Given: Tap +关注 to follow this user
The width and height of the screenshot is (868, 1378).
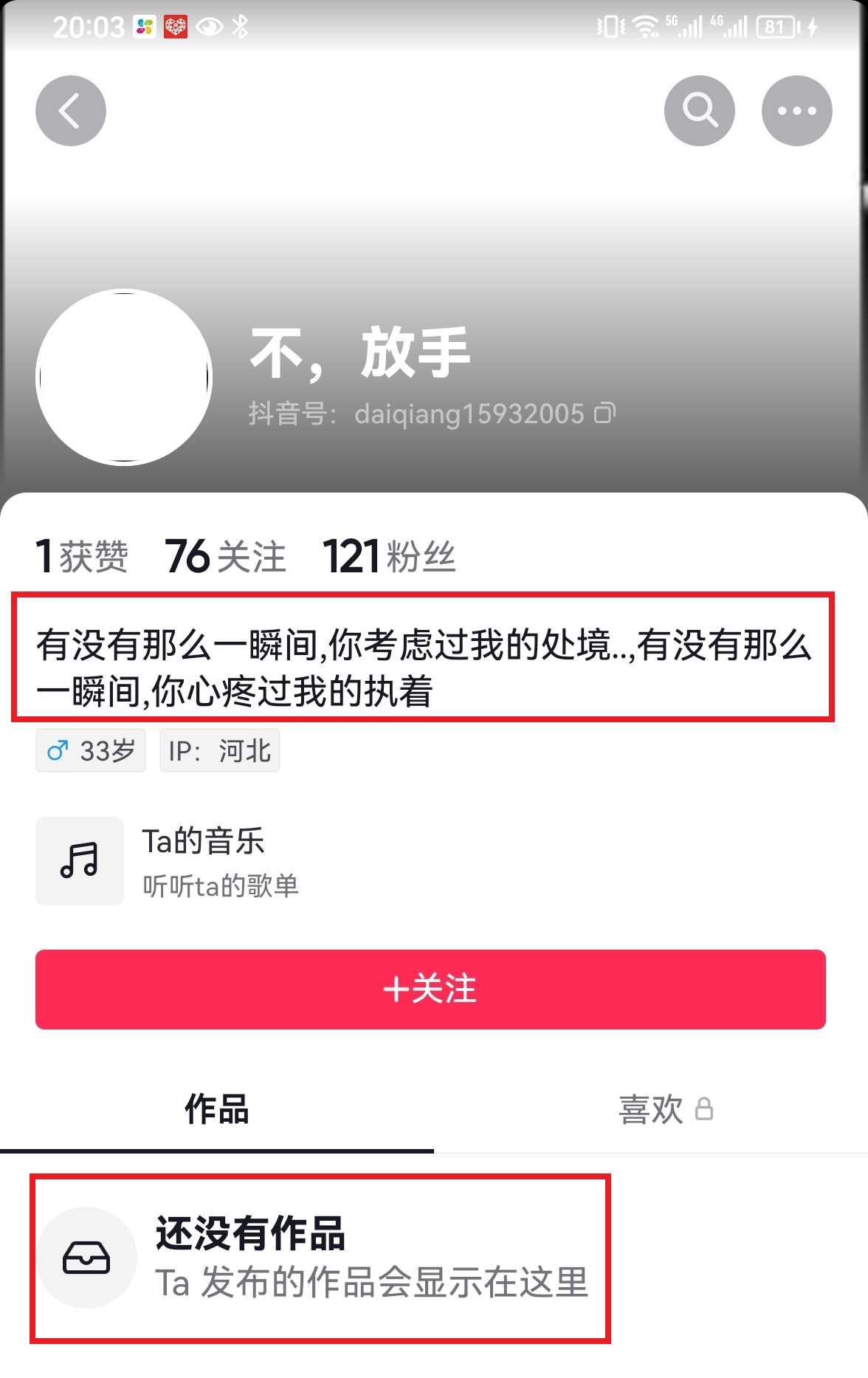Looking at the screenshot, I should point(432,990).
